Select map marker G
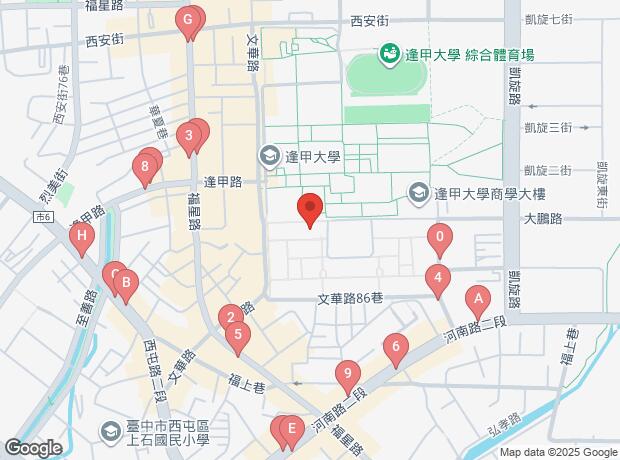This screenshot has width=620, height=460. 186,20
